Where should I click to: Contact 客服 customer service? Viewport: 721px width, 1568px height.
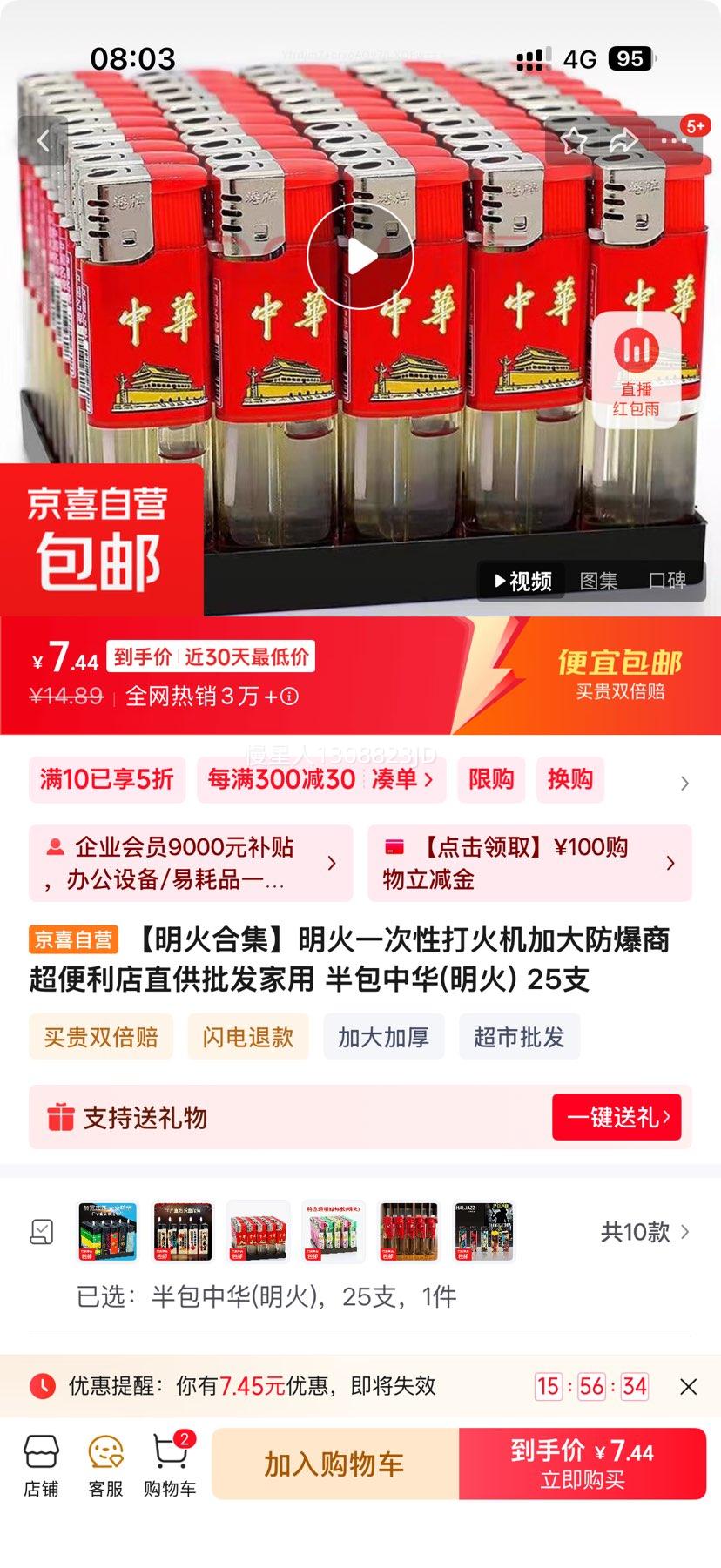click(x=105, y=1466)
